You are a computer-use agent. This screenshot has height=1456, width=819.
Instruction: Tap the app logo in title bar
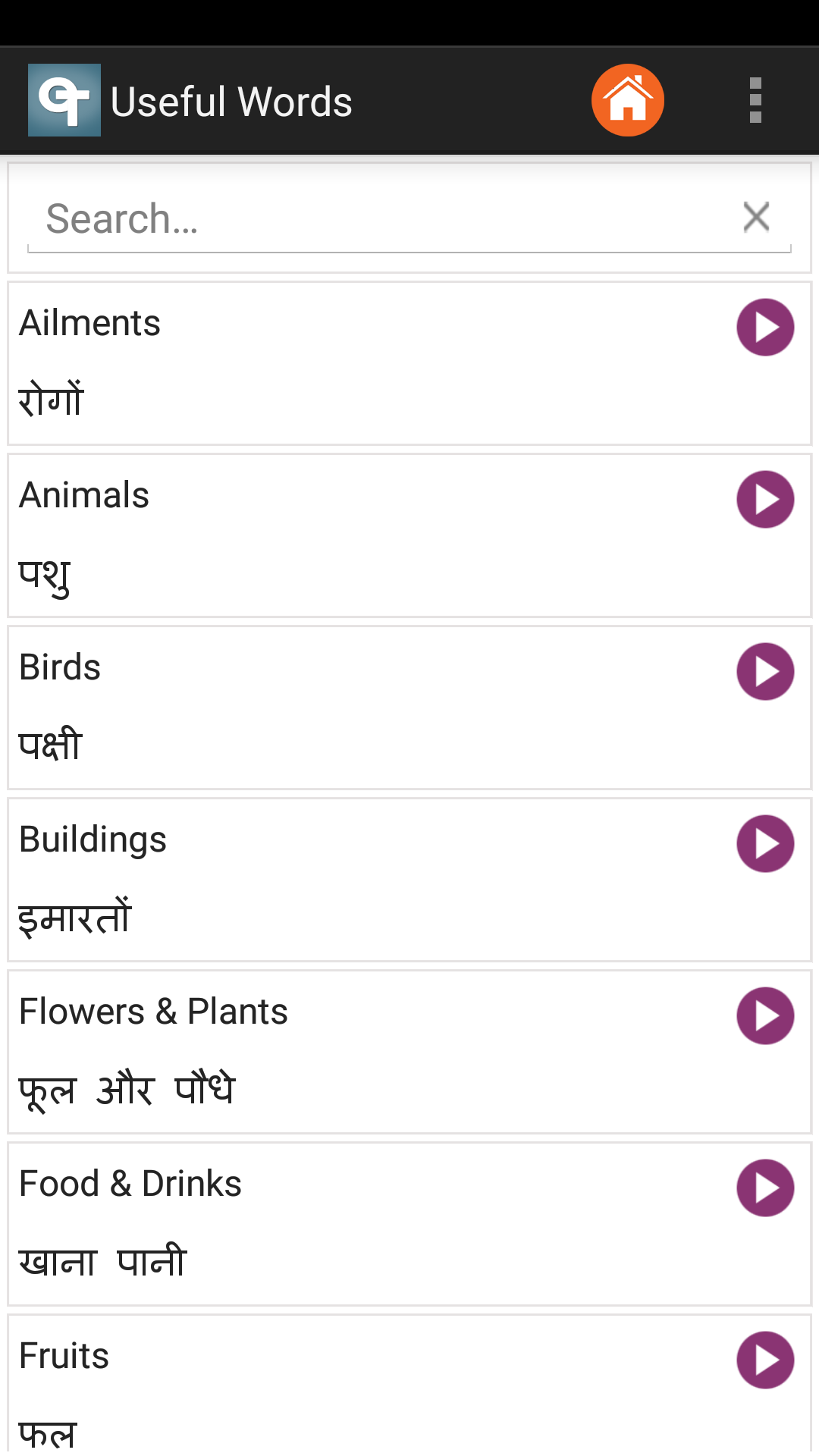(64, 100)
